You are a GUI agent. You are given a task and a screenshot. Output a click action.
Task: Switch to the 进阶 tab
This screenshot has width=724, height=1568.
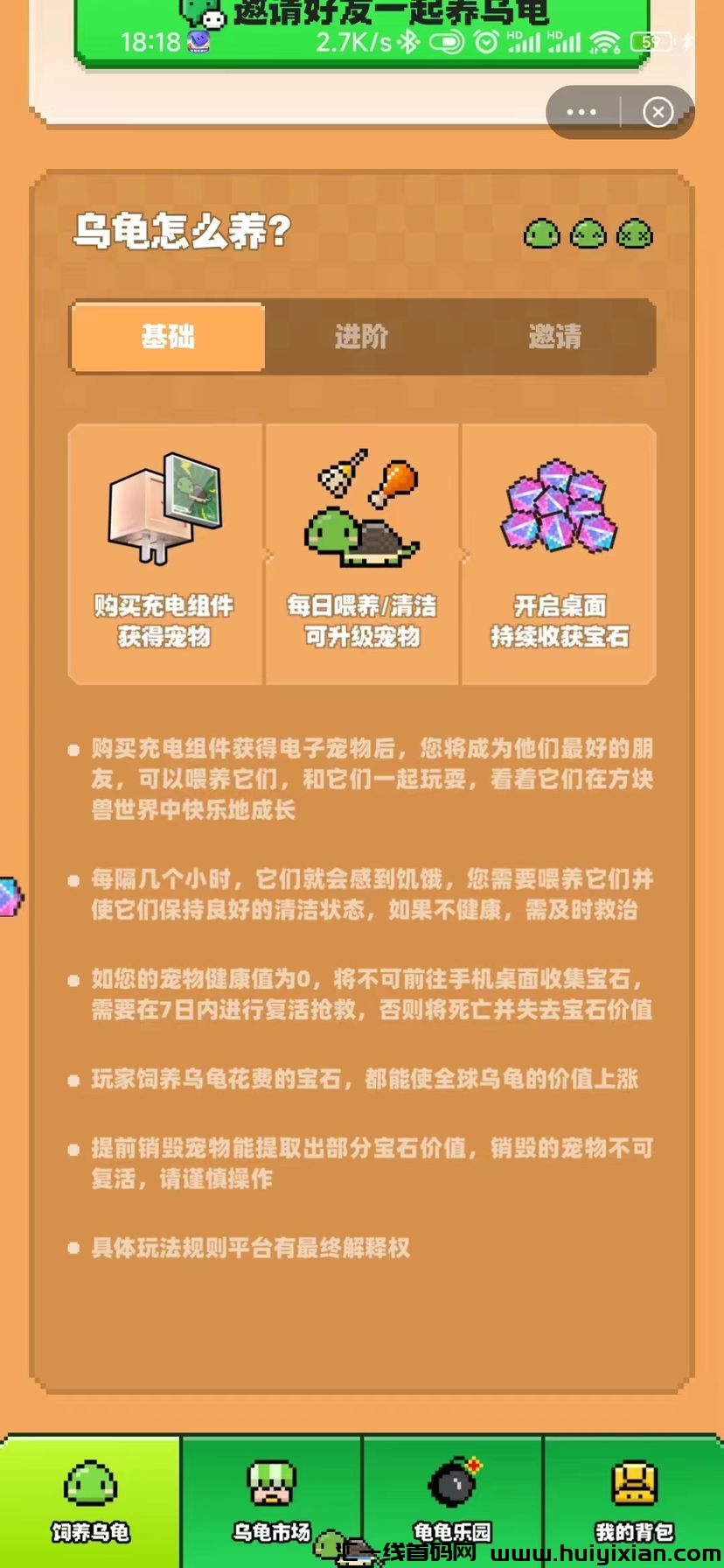coord(362,337)
